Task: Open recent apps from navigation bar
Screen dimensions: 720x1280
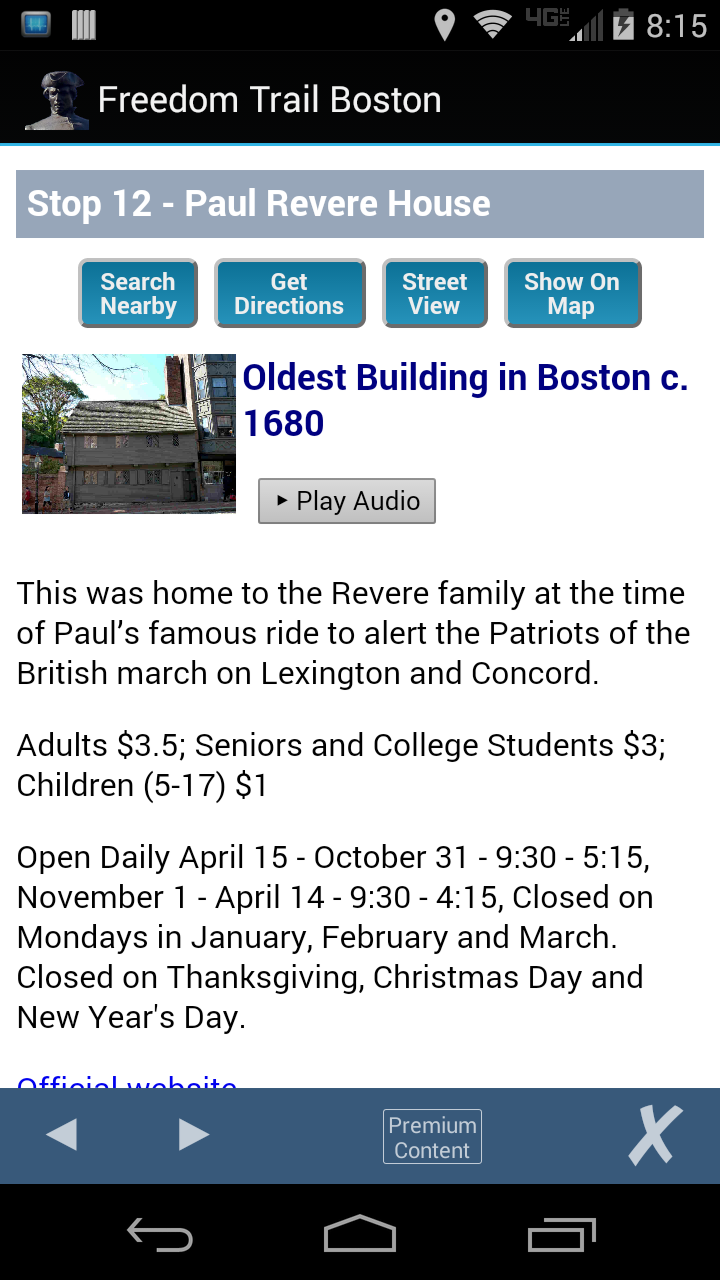Action: coord(560,1235)
